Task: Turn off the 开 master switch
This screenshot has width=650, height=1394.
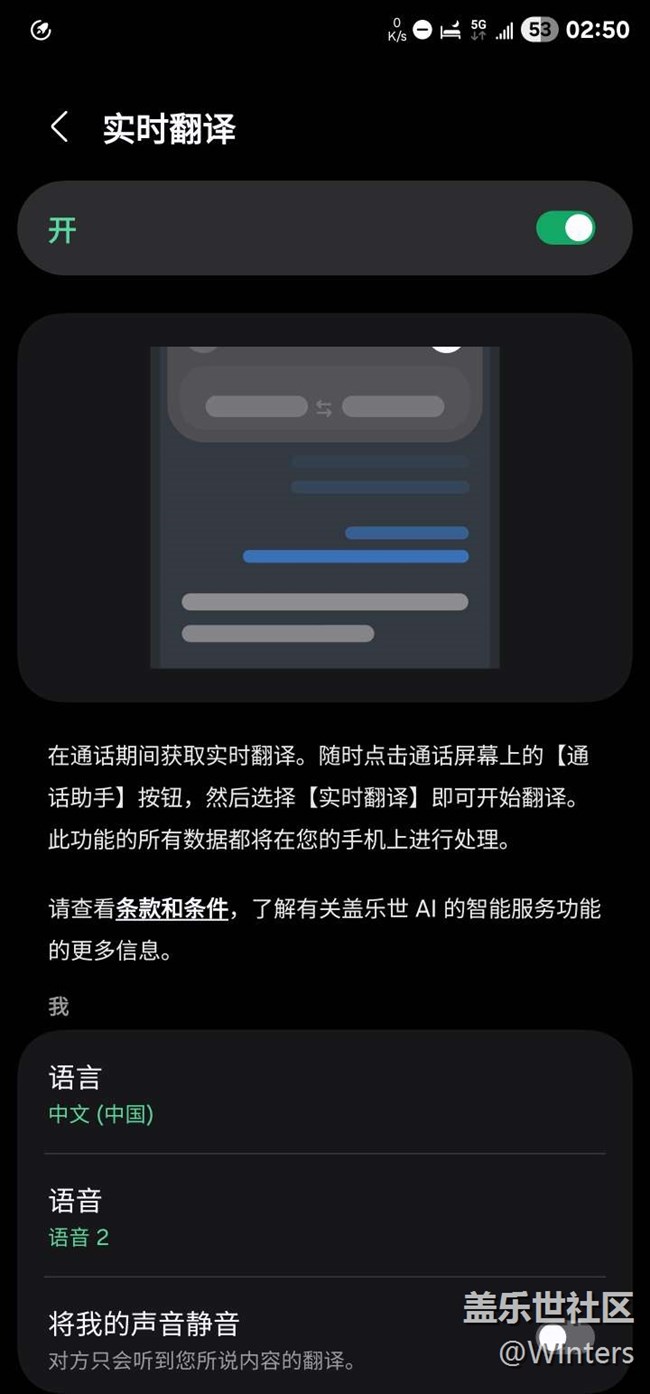Action: click(x=565, y=228)
